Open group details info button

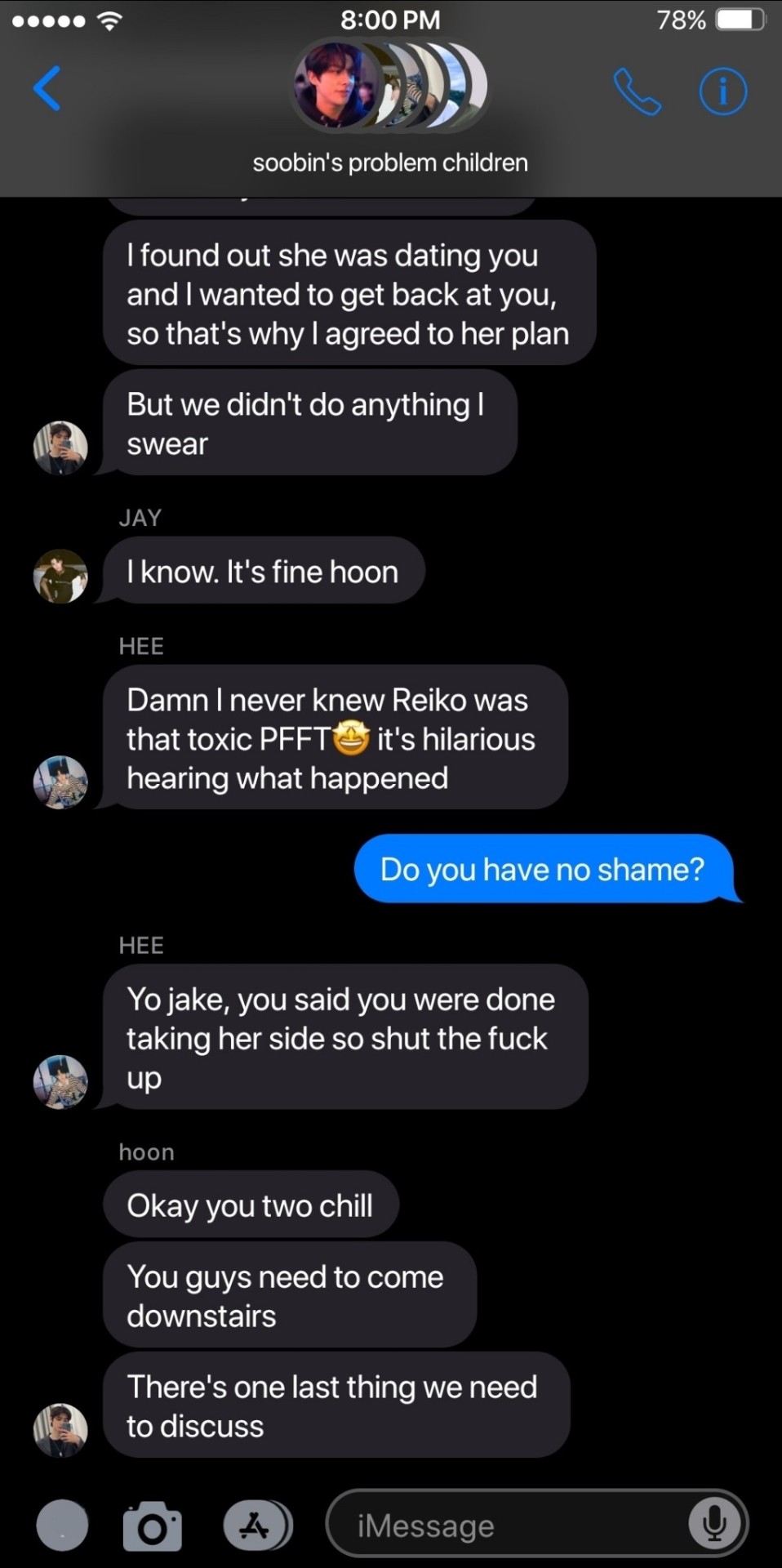click(722, 91)
